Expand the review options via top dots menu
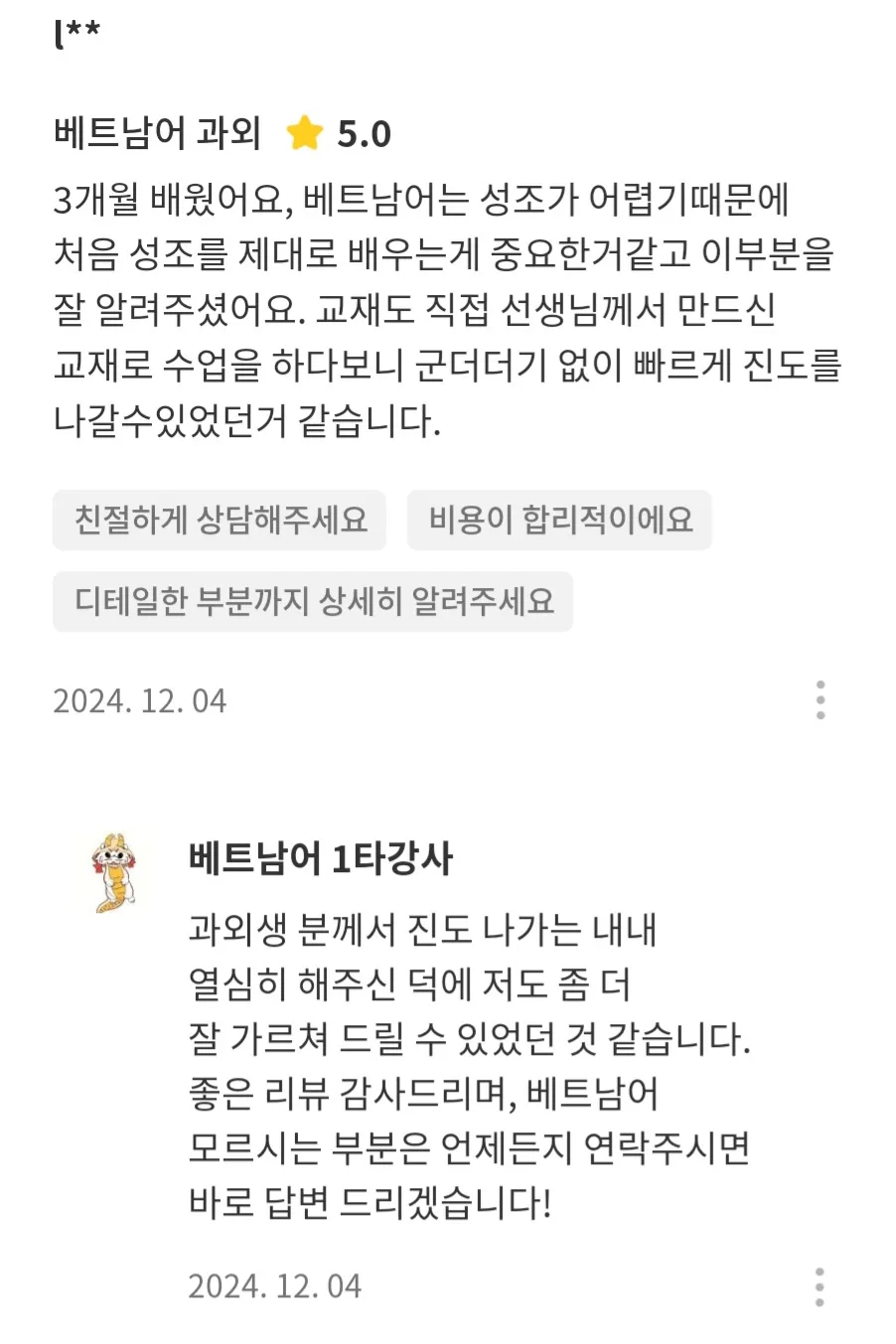The height and width of the screenshot is (1344, 896). 820,699
